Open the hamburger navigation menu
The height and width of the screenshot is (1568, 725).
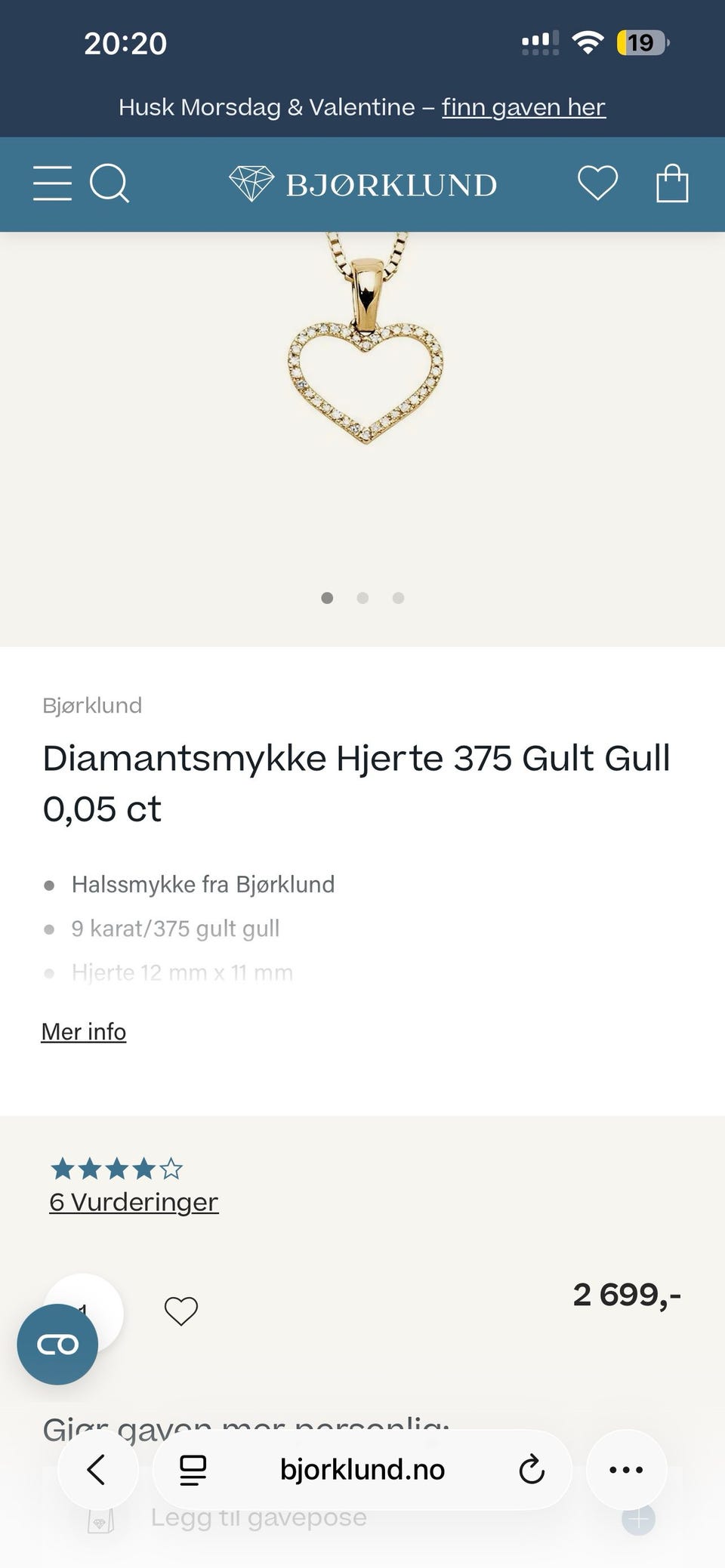pyautogui.click(x=53, y=183)
